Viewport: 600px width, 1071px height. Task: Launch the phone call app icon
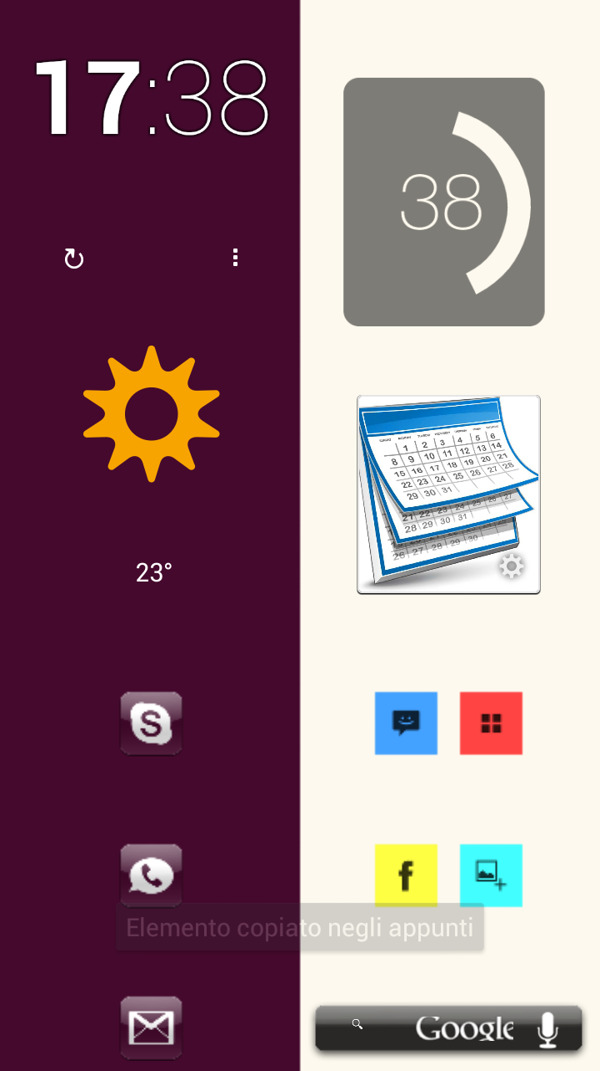point(151,875)
